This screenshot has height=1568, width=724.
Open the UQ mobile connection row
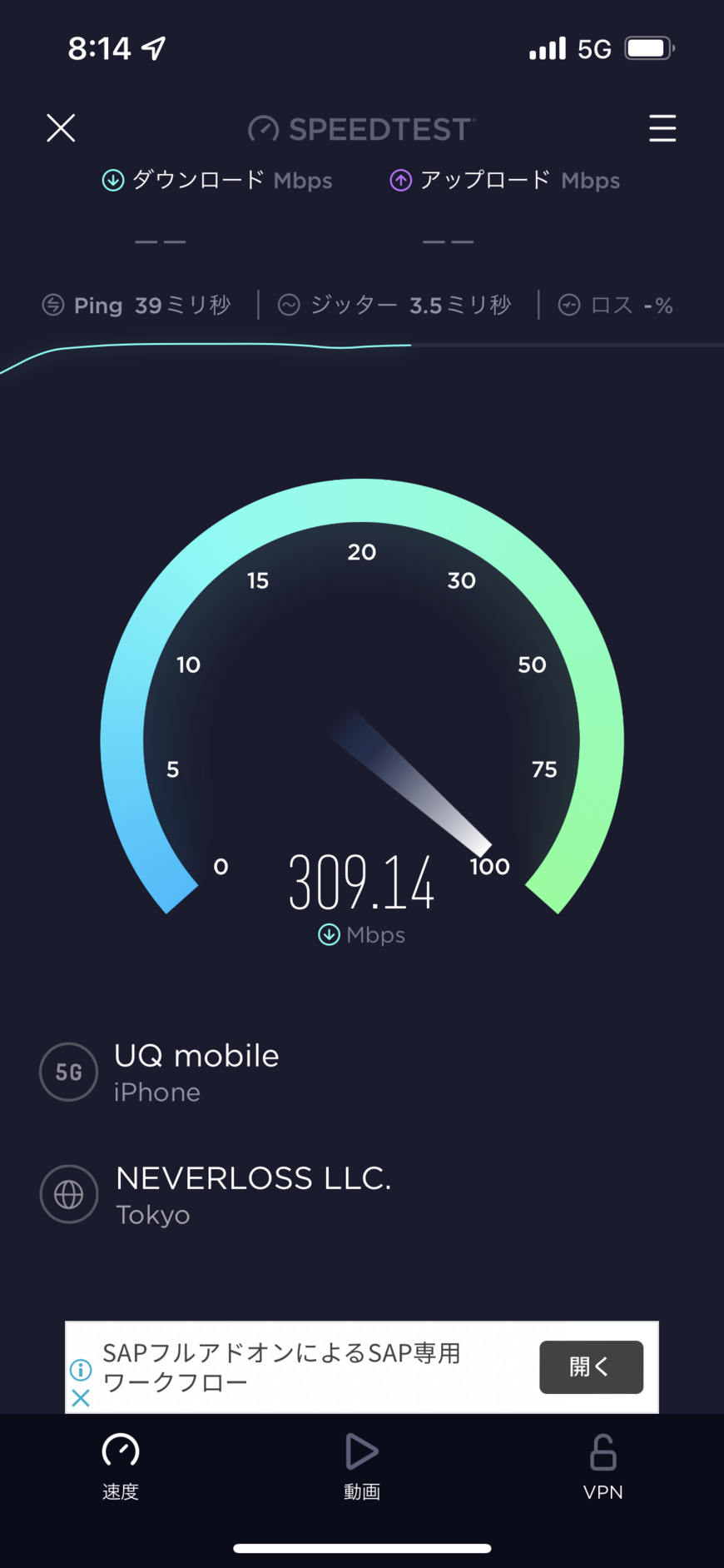(x=196, y=1073)
